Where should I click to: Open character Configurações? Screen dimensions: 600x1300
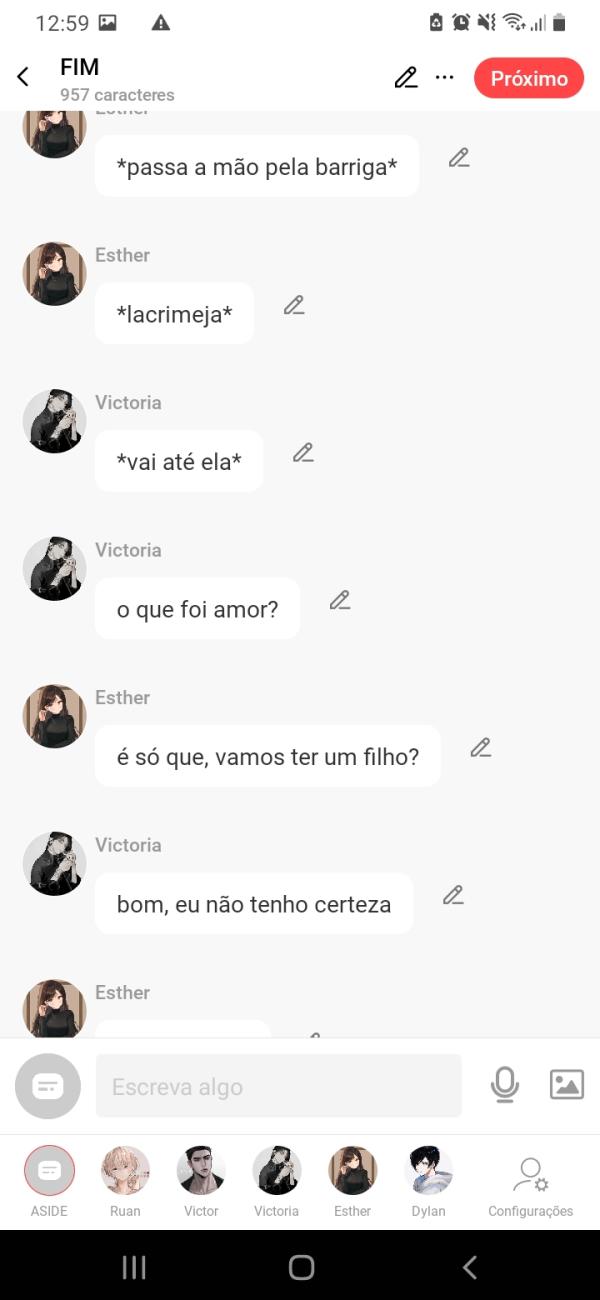[530, 1180]
